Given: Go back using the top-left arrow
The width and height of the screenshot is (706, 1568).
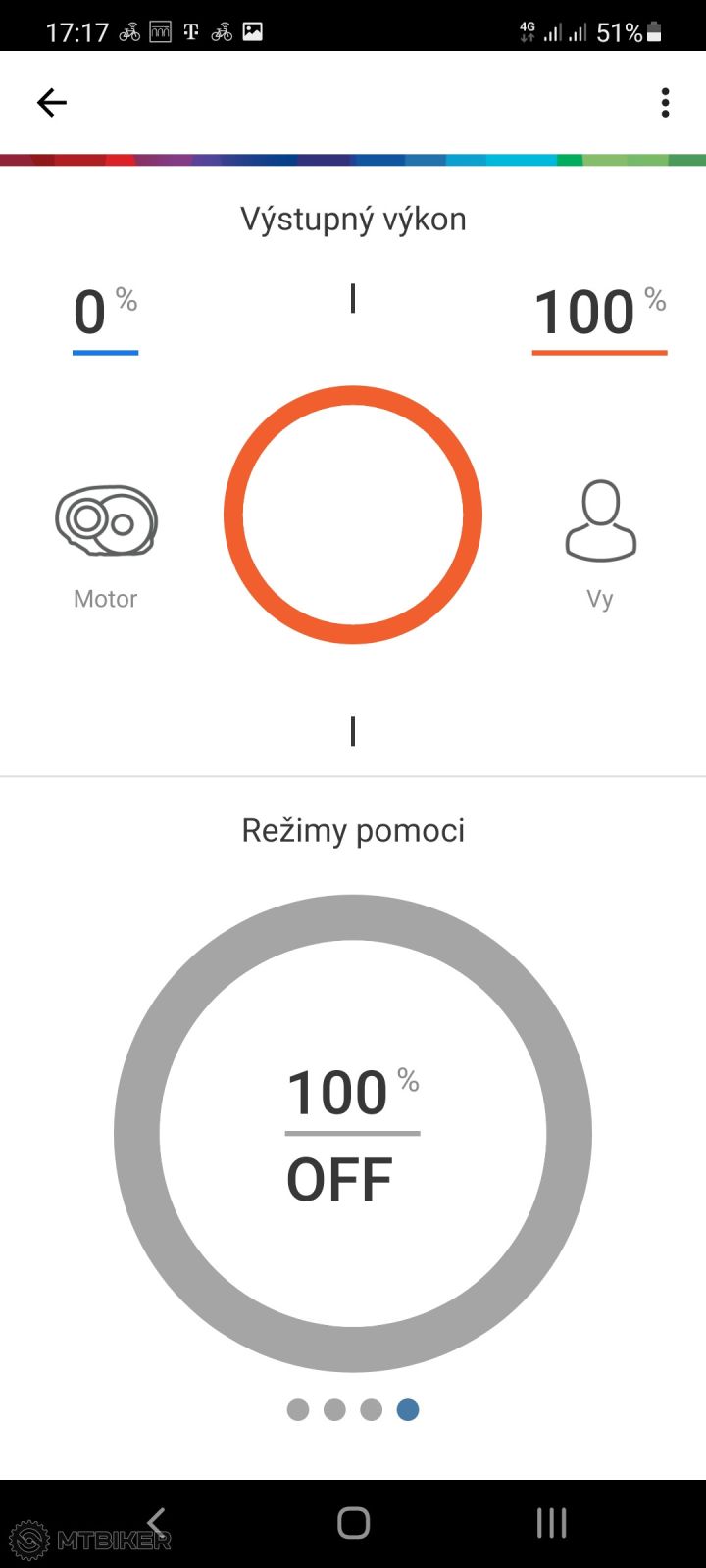Looking at the screenshot, I should 51,102.
